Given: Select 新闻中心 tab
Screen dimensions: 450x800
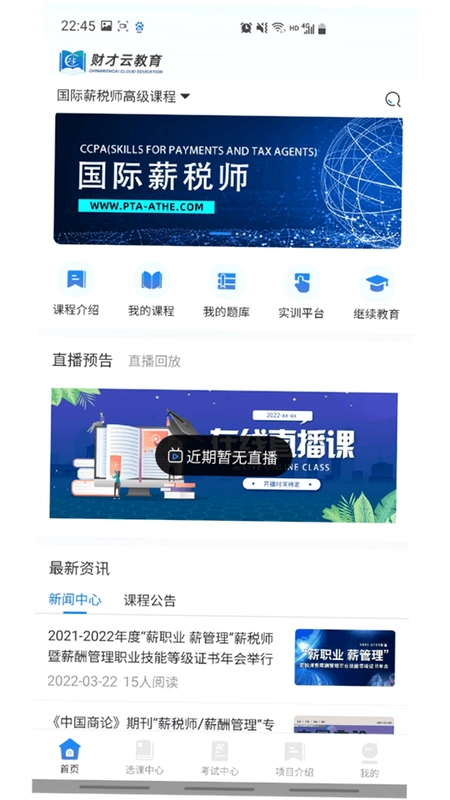Looking at the screenshot, I should [x=74, y=599].
